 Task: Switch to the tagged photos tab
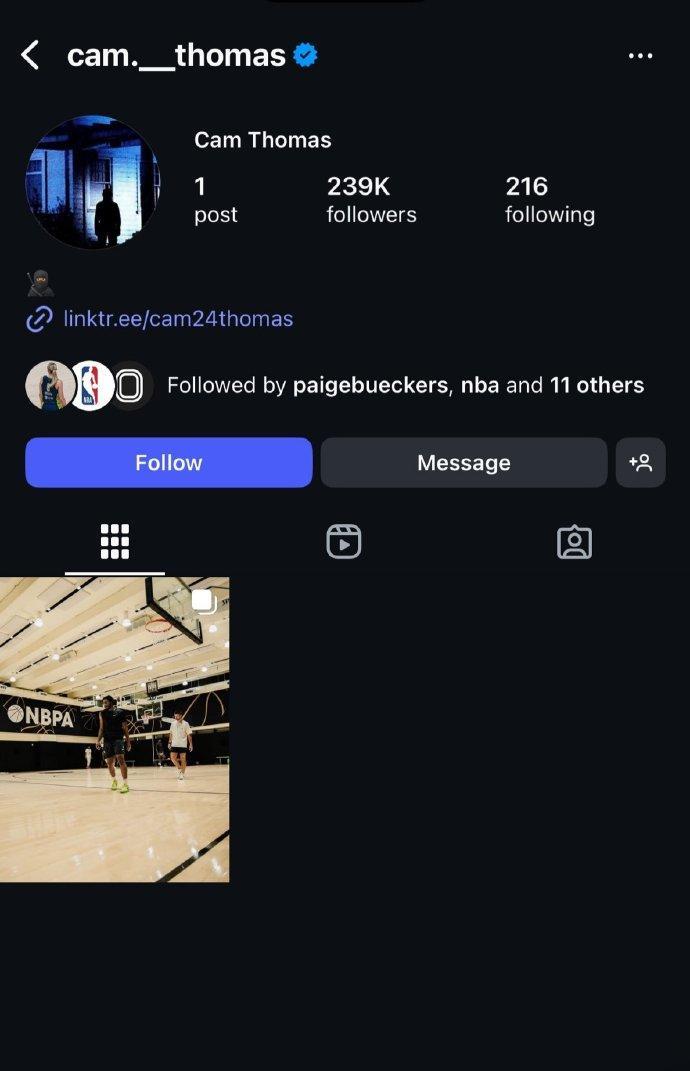click(574, 542)
